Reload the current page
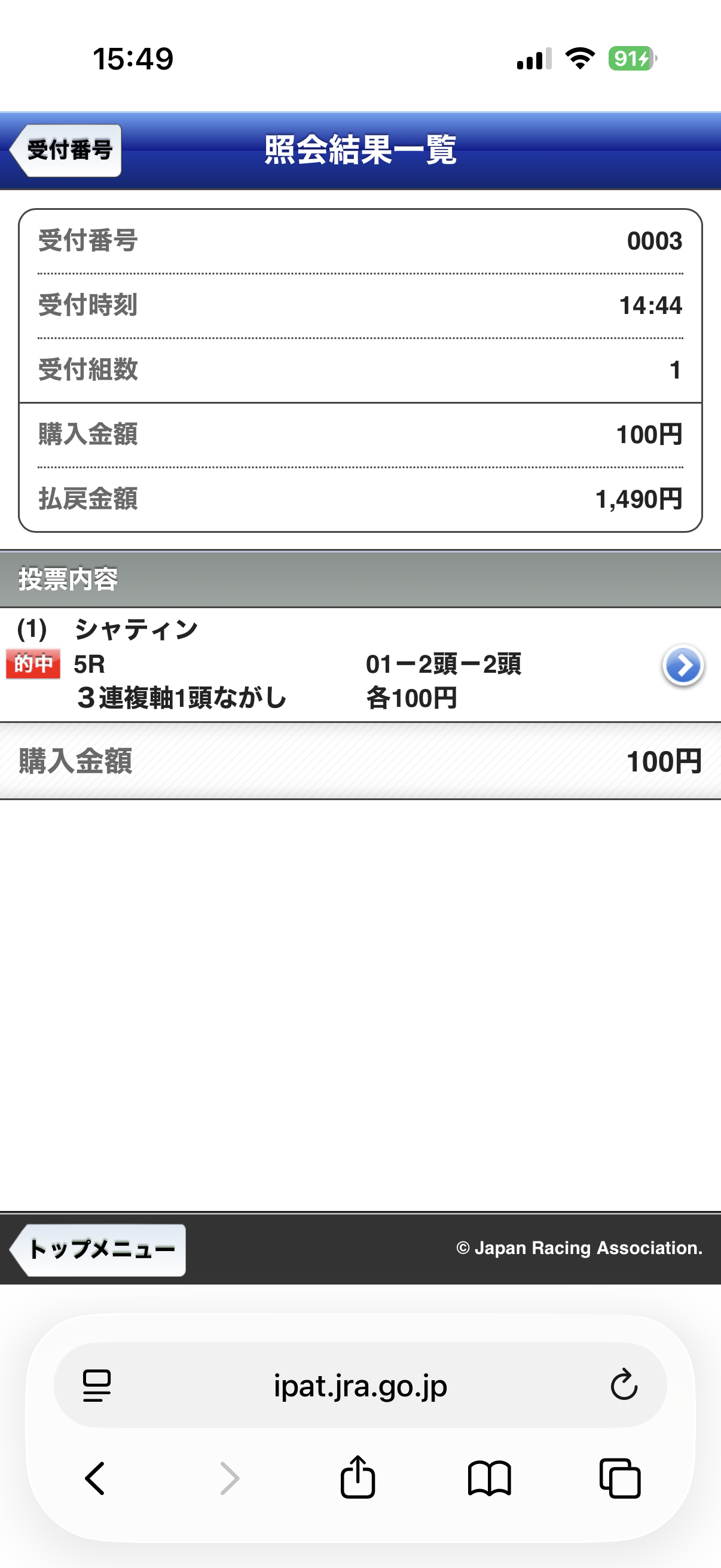The width and height of the screenshot is (721, 1568). click(x=624, y=1386)
